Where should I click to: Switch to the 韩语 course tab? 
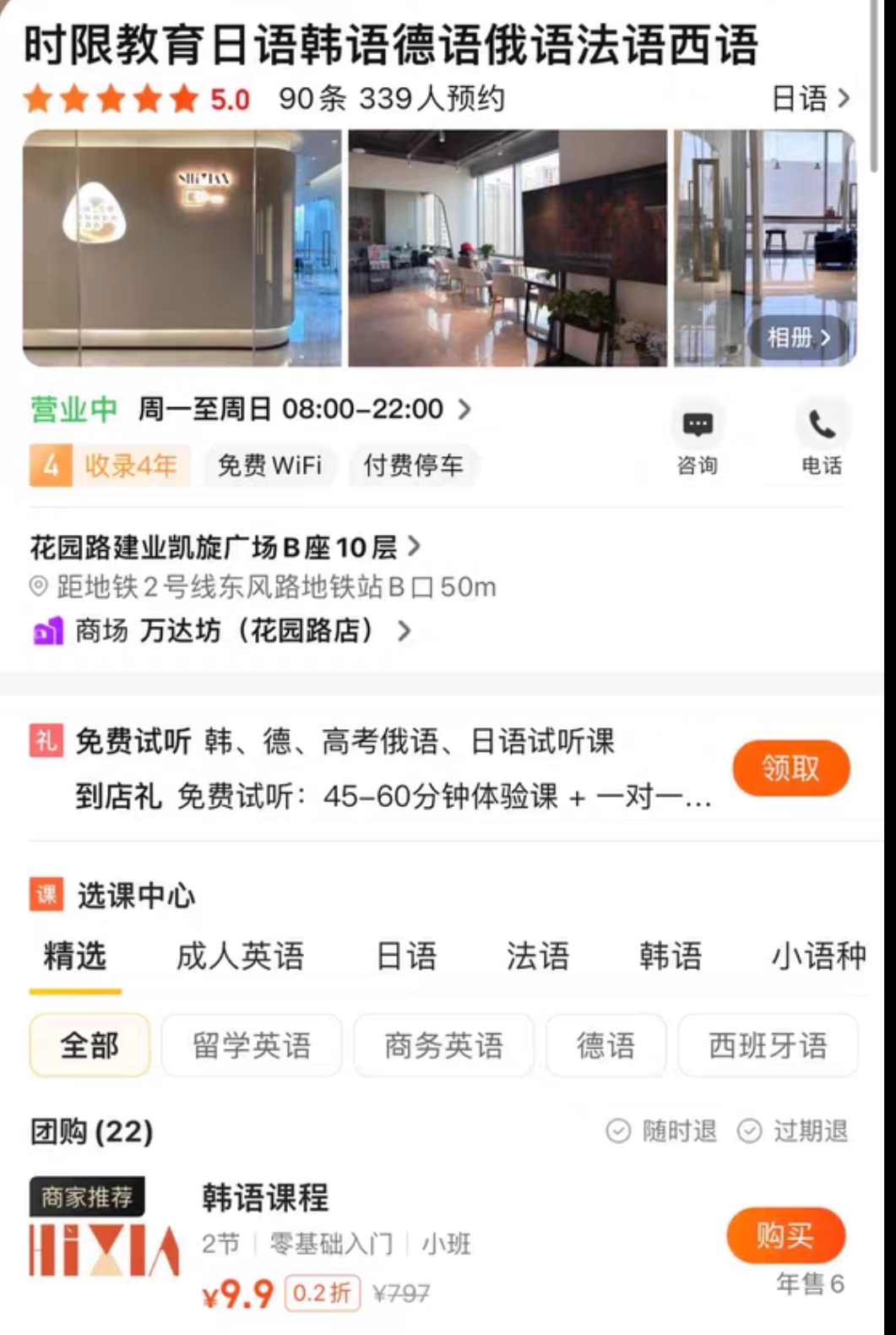click(671, 956)
